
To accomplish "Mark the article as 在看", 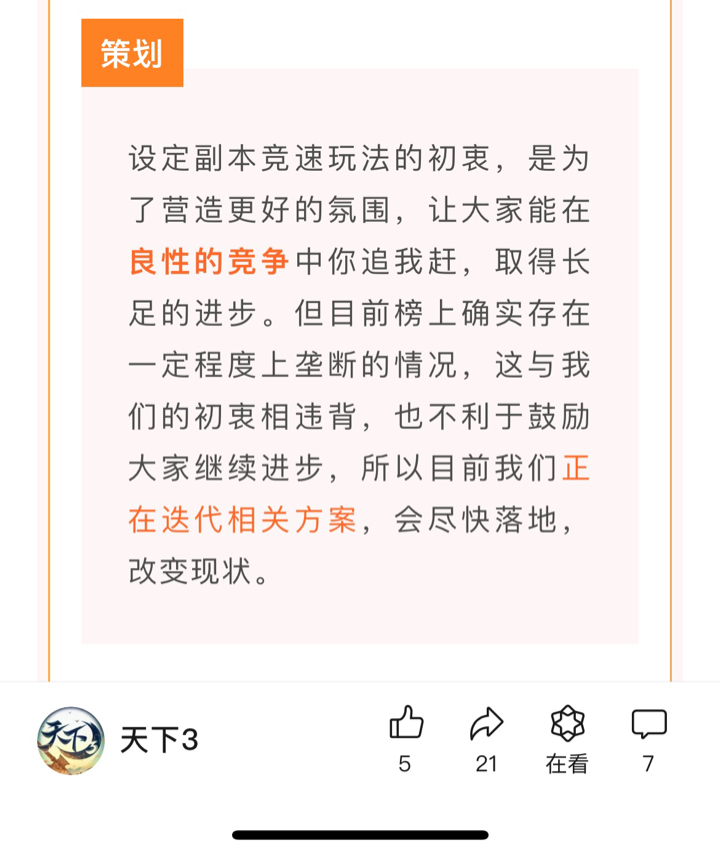I will 567,724.
